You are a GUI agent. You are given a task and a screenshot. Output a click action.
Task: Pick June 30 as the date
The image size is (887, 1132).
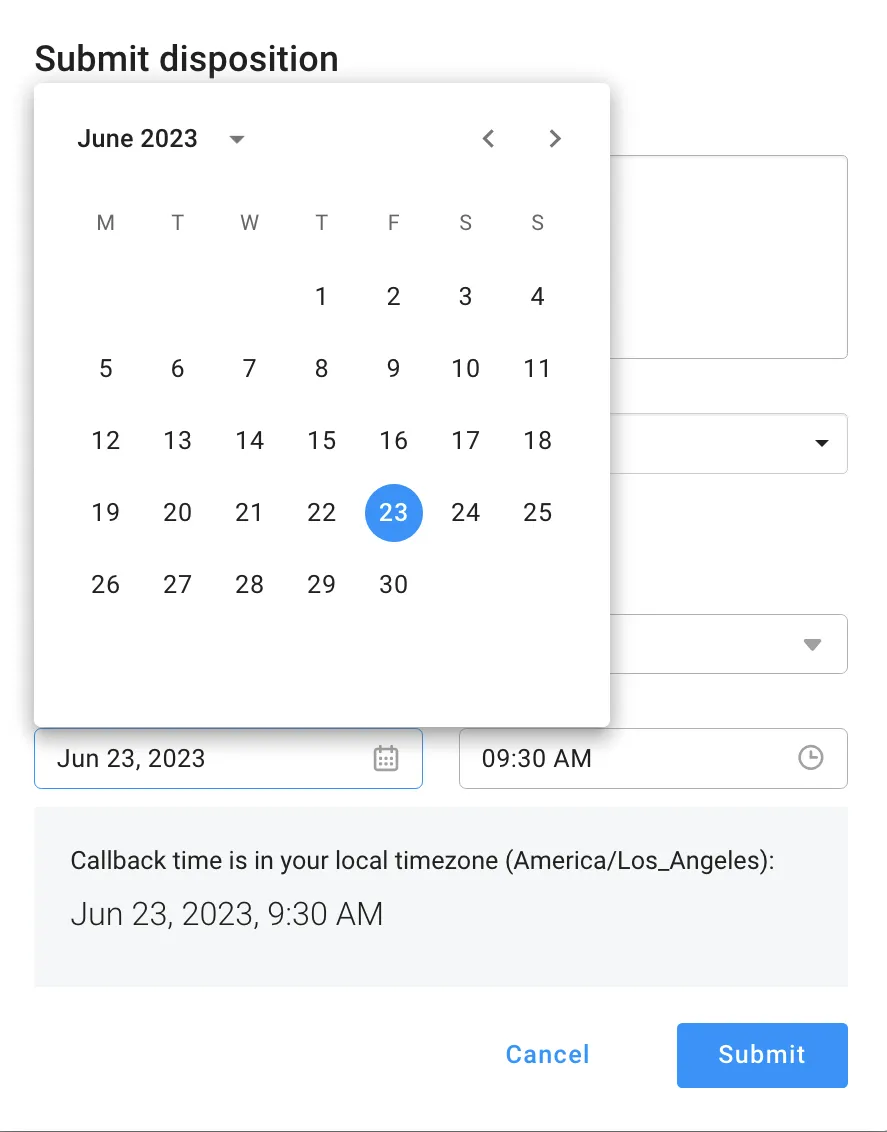[x=394, y=585]
